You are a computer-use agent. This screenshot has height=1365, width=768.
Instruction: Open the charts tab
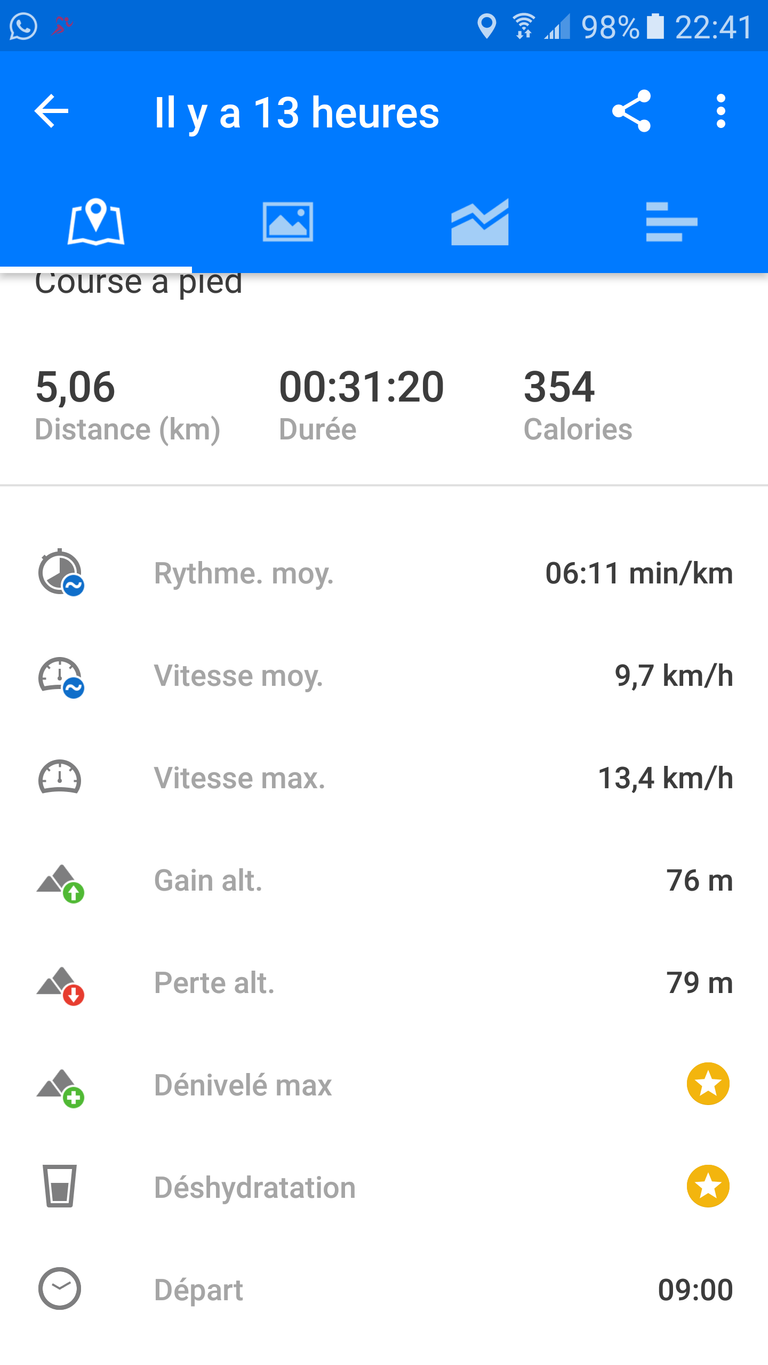tap(480, 221)
